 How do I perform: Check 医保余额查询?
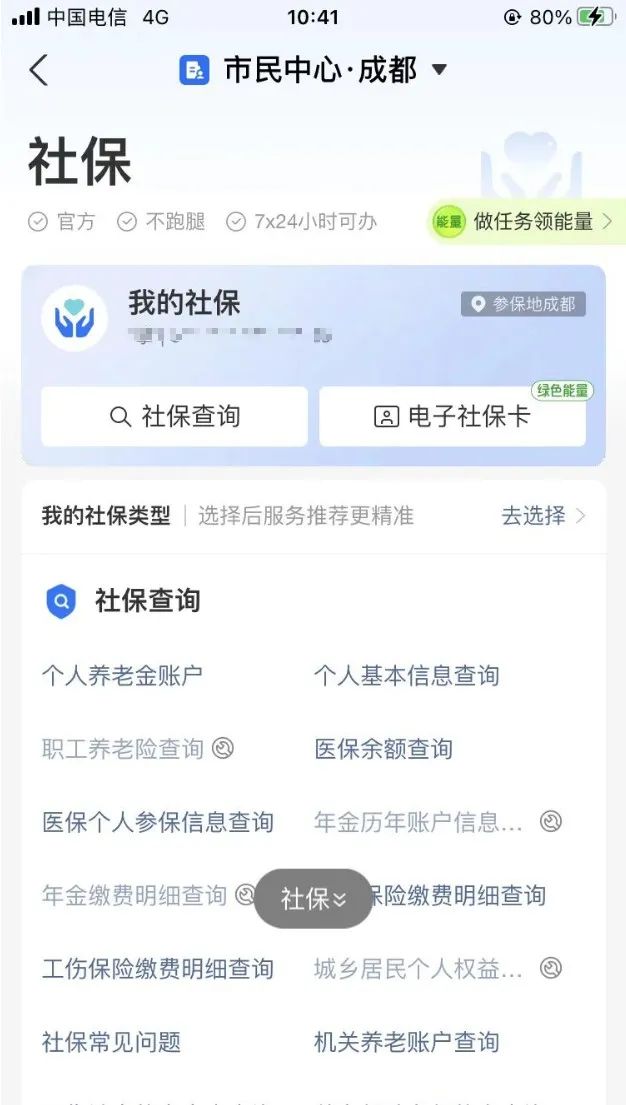click(x=383, y=749)
